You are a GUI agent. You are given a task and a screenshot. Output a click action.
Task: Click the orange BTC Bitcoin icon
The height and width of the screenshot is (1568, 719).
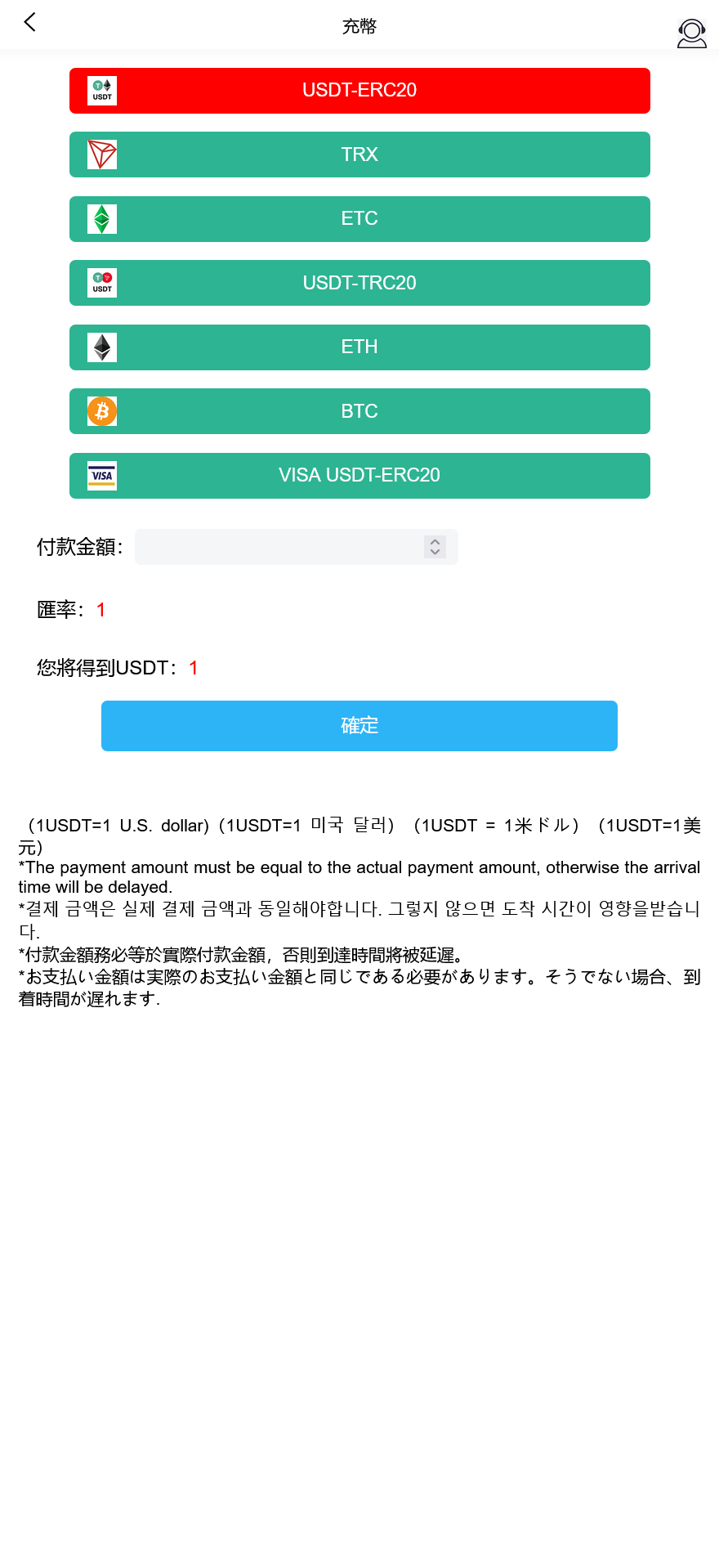click(102, 411)
